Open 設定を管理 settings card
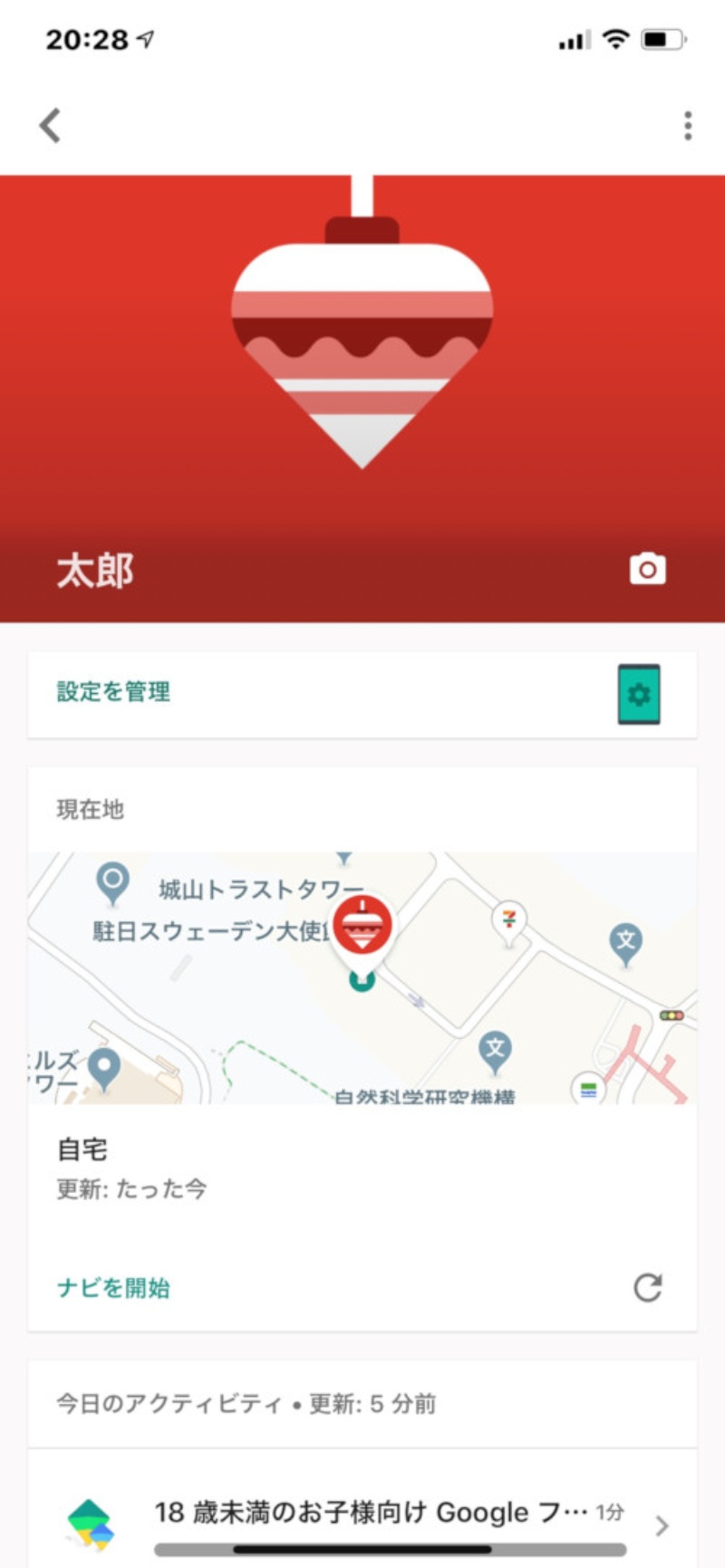The image size is (725, 1568). 362,694
